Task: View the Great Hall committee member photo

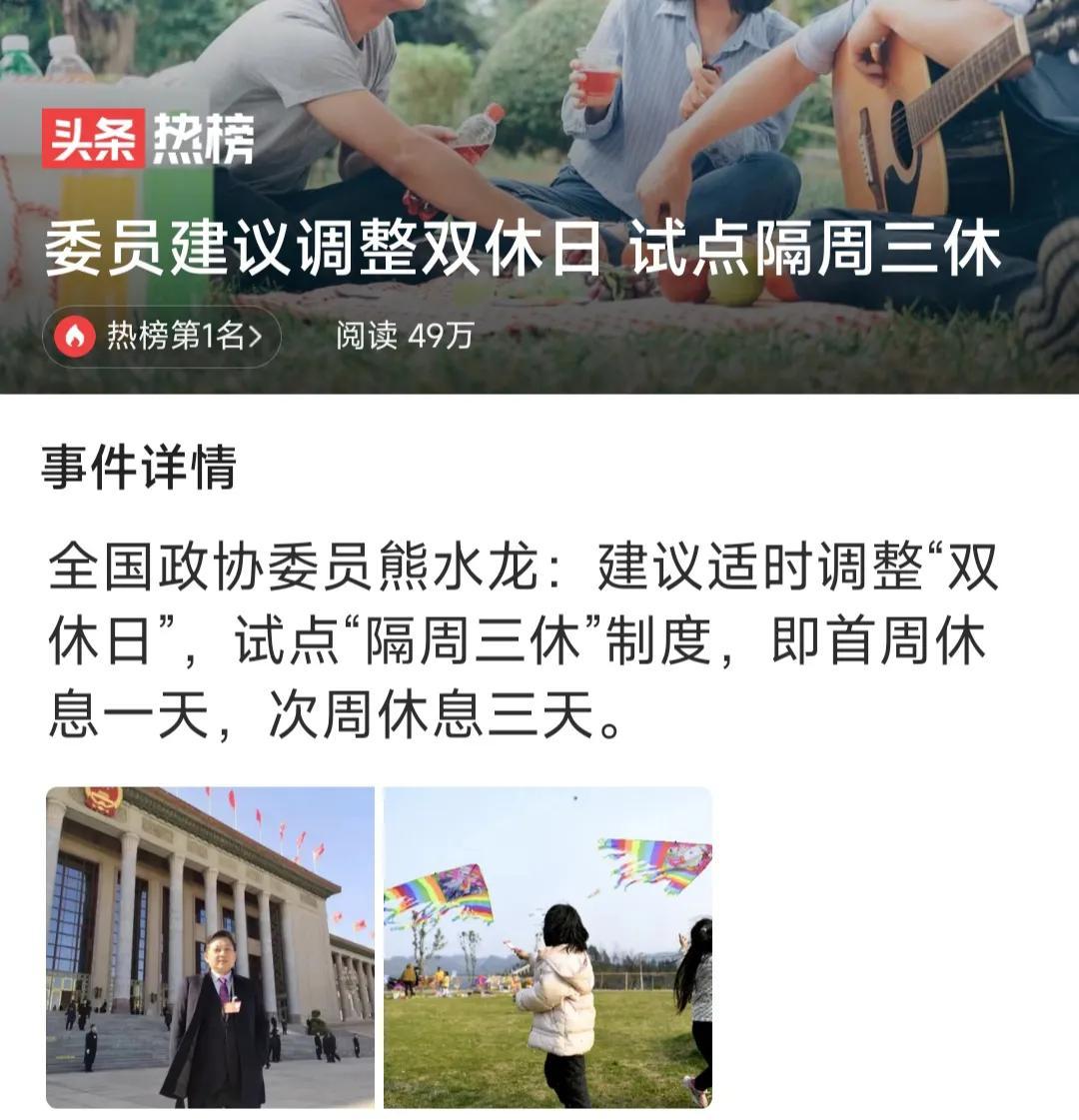Action: click(x=210, y=947)
